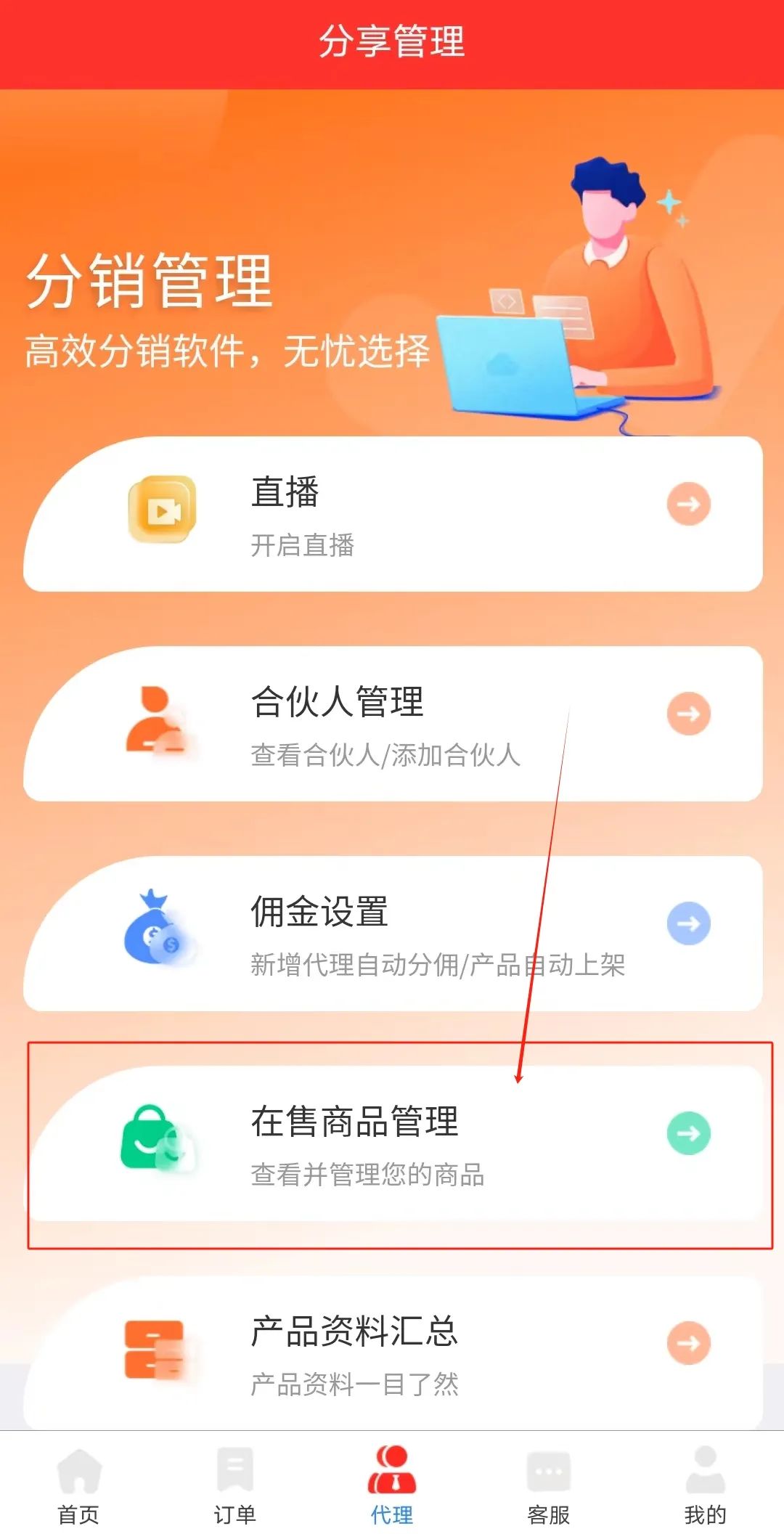Open 合伙人管理 partner management
The image size is (784, 1534).
click(393, 724)
